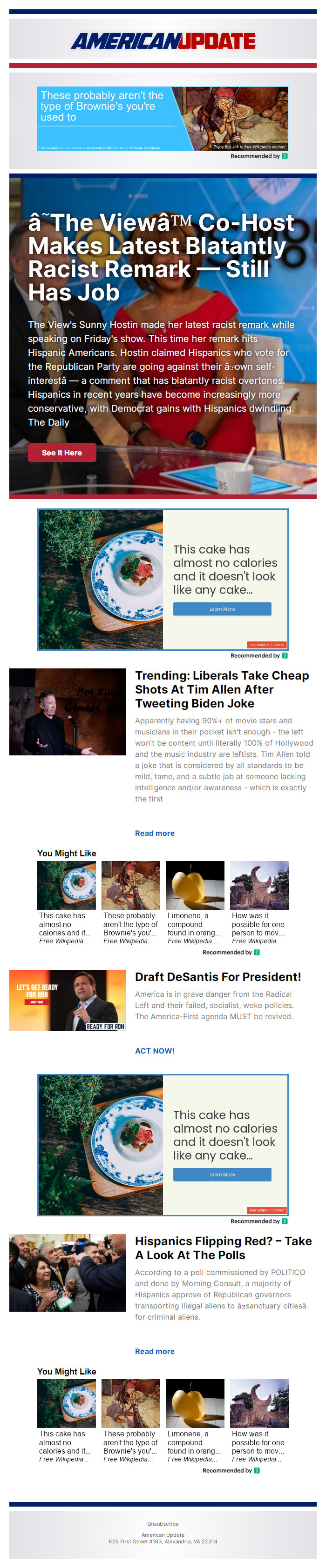Open first 'Limonene, a compound' card
The image size is (326, 1568).
pos(195,902)
